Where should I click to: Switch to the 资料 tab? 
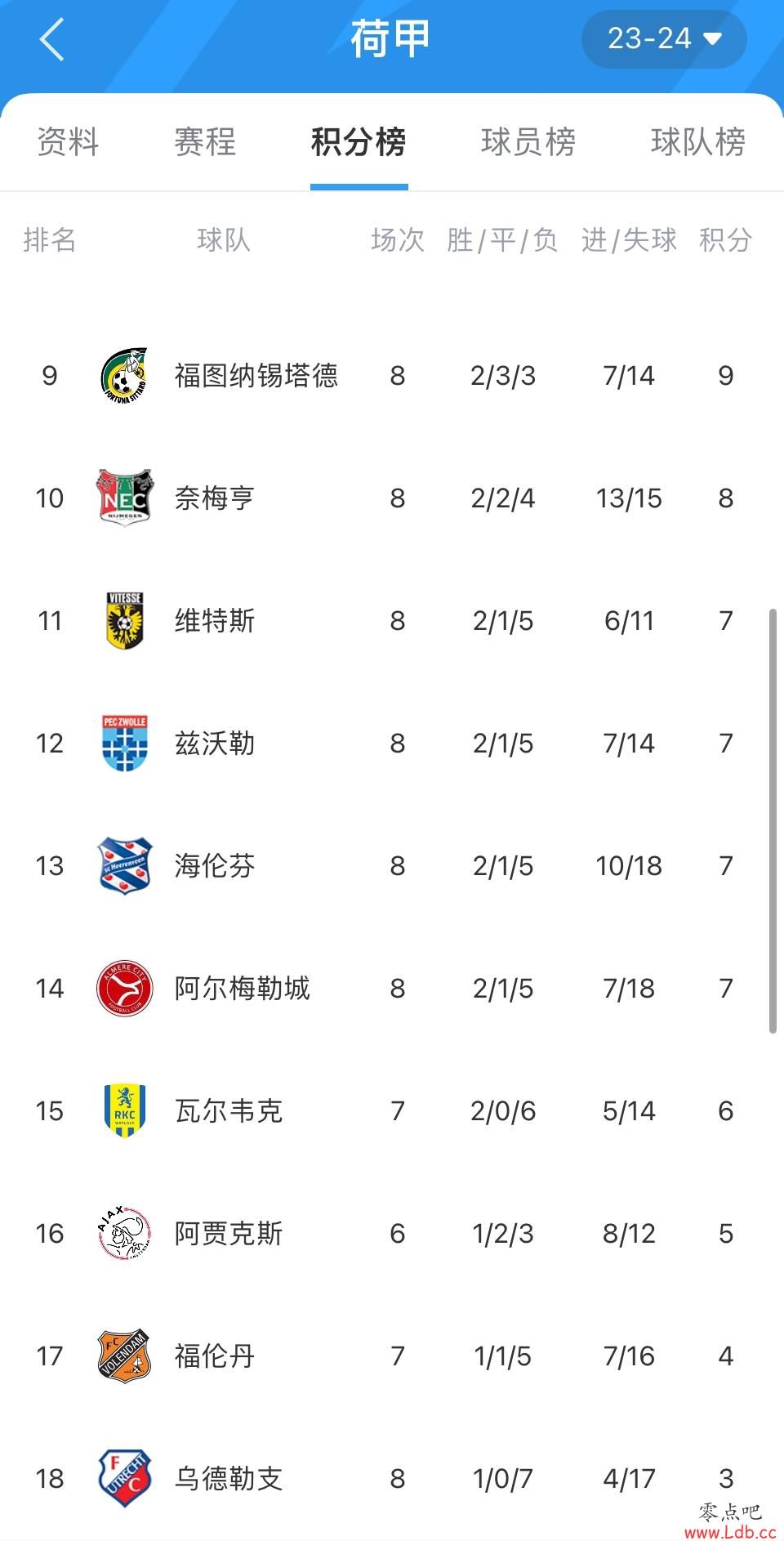(68, 142)
